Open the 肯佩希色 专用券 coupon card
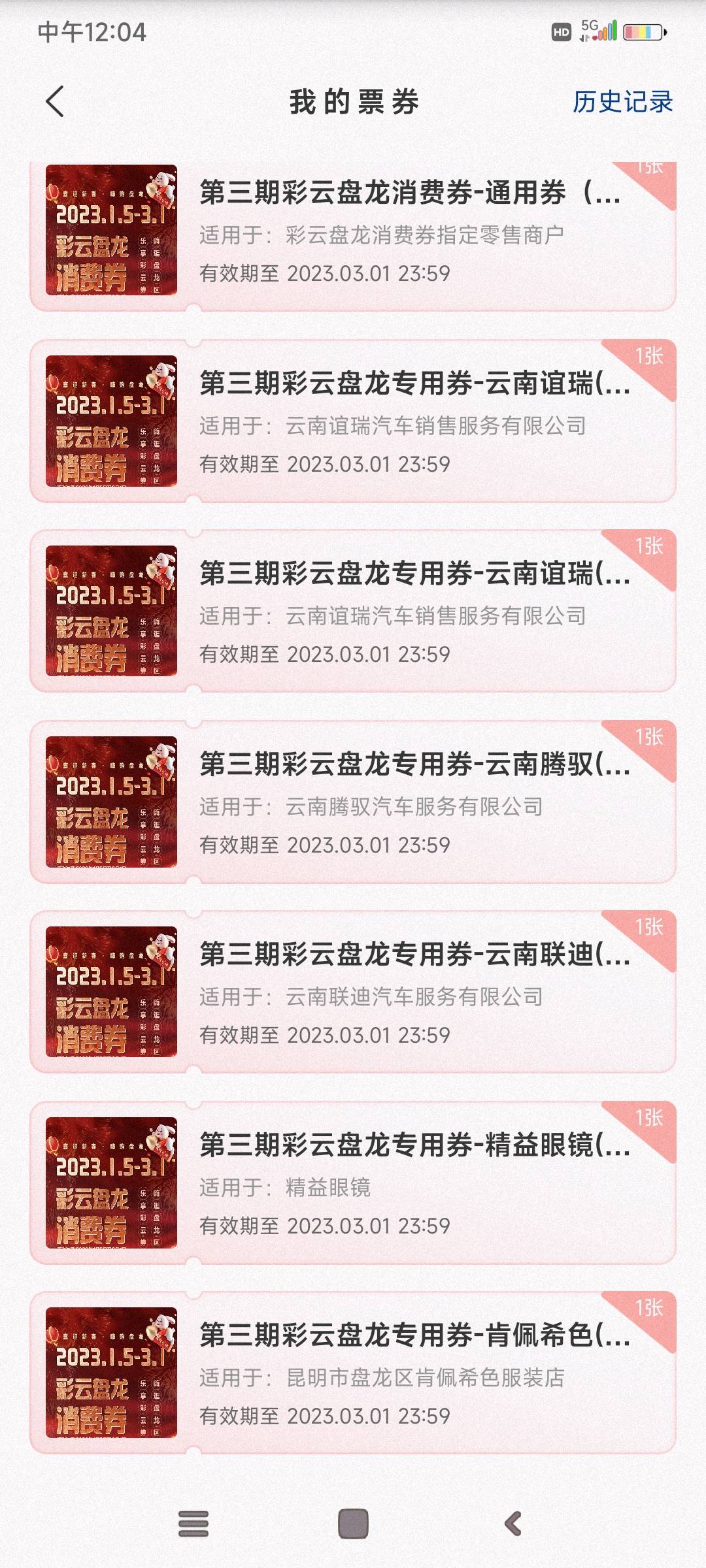Image resolution: width=706 pixels, height=1568 pixels. (x=353, y=1373)
